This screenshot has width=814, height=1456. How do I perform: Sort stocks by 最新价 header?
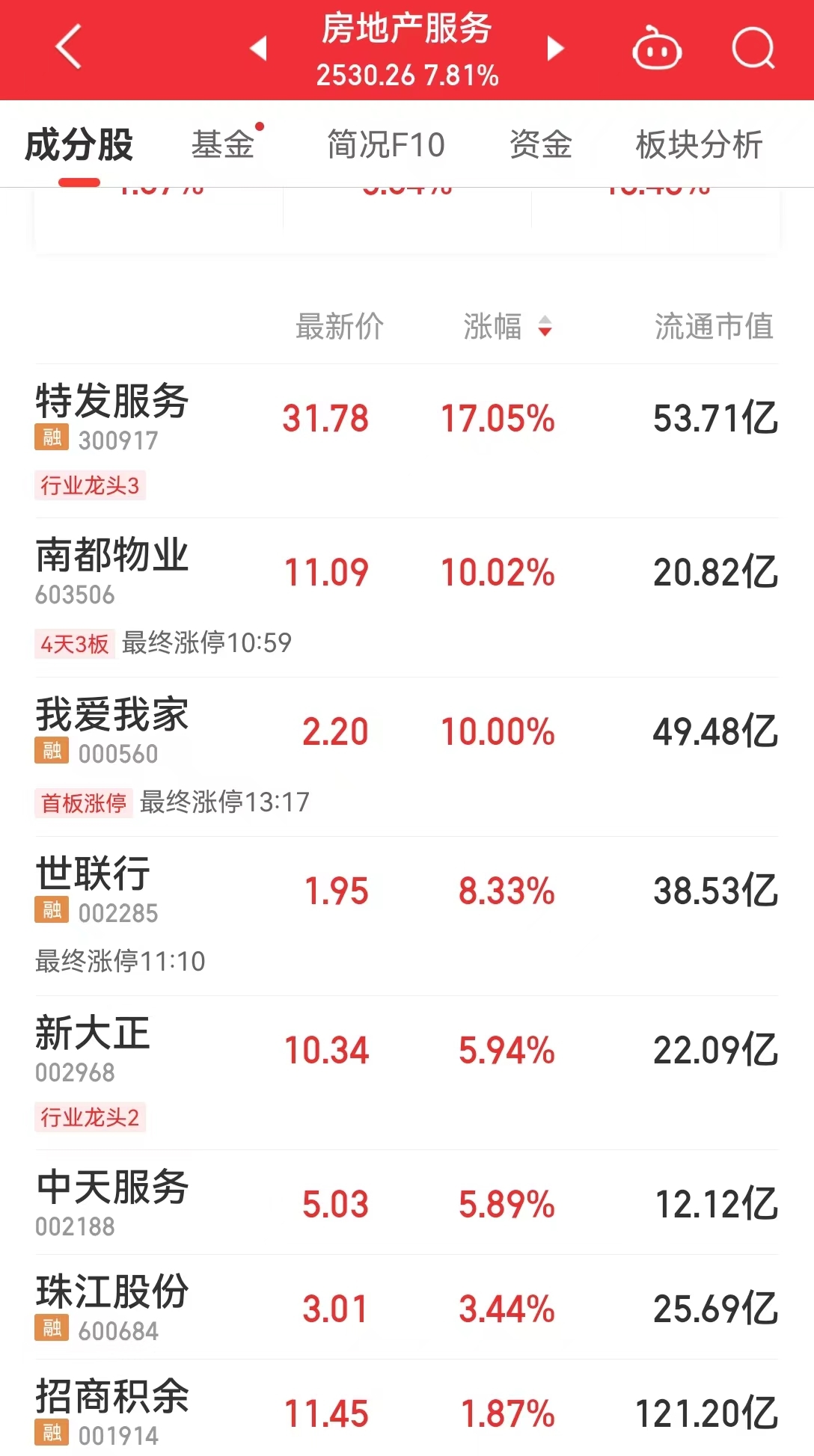(x=340, y=326)
